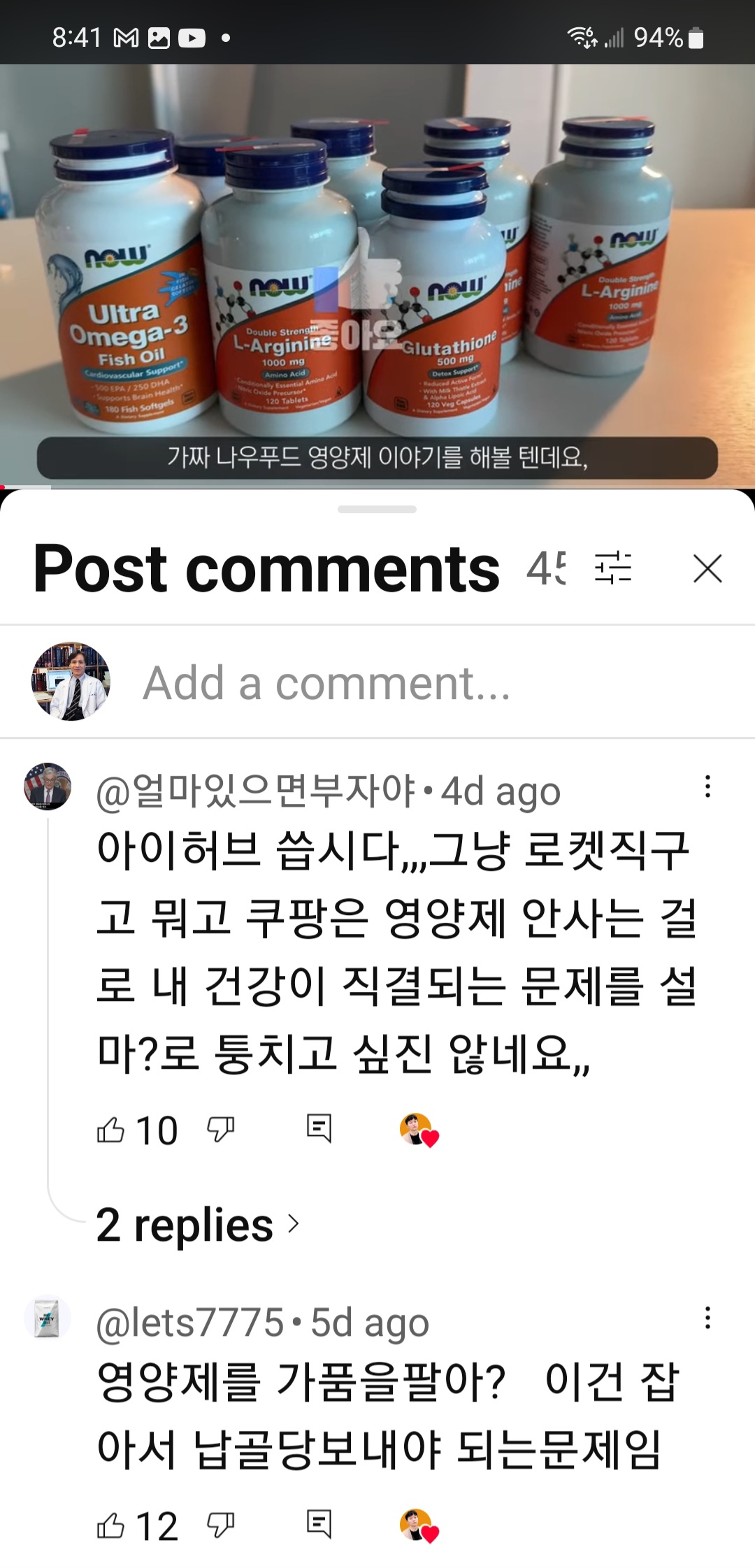The height and width of the screenshot is (1568, 755).
Task: Open overflow menu for @얼마있으면부자야's comment
Action: (707, 786)
